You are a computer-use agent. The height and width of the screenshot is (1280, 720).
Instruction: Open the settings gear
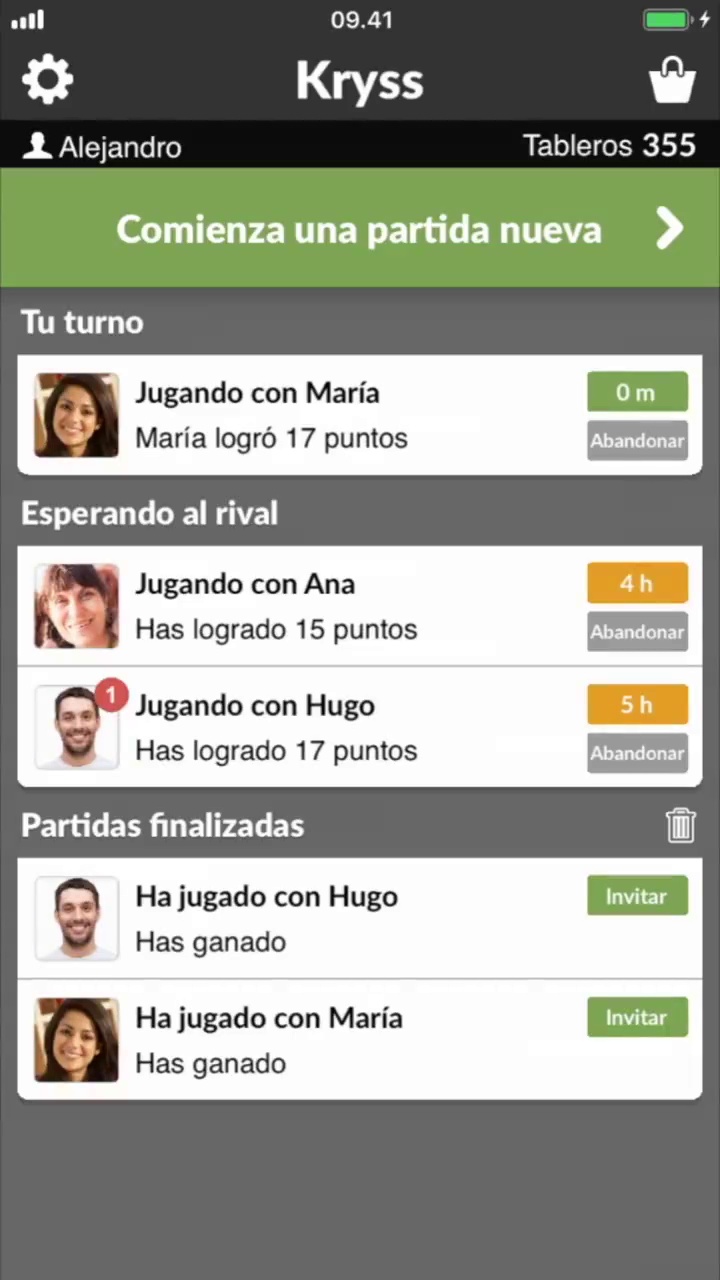click(x=48, y=80)
